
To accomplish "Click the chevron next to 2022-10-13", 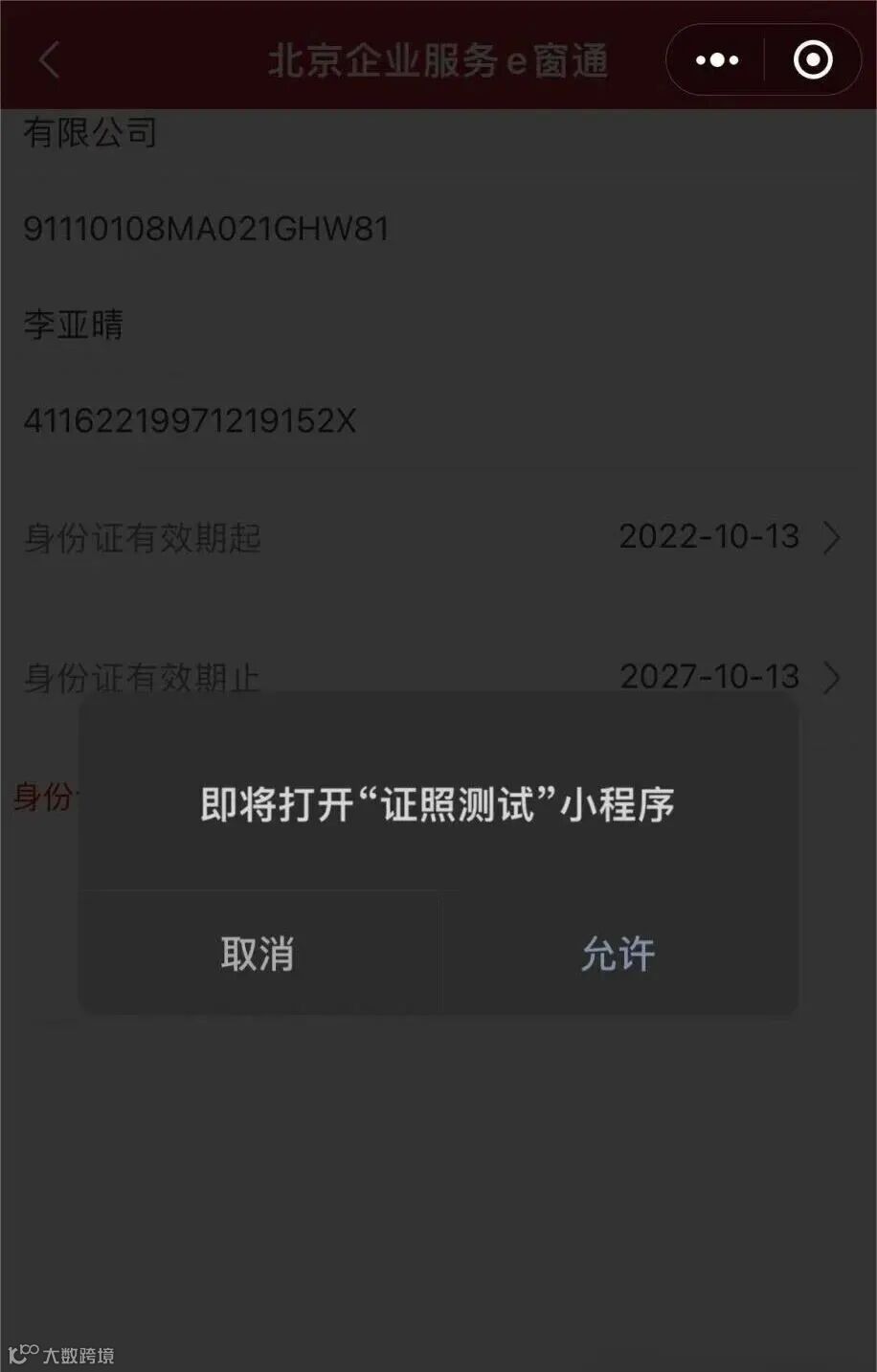I will click(x=832, y=538).
